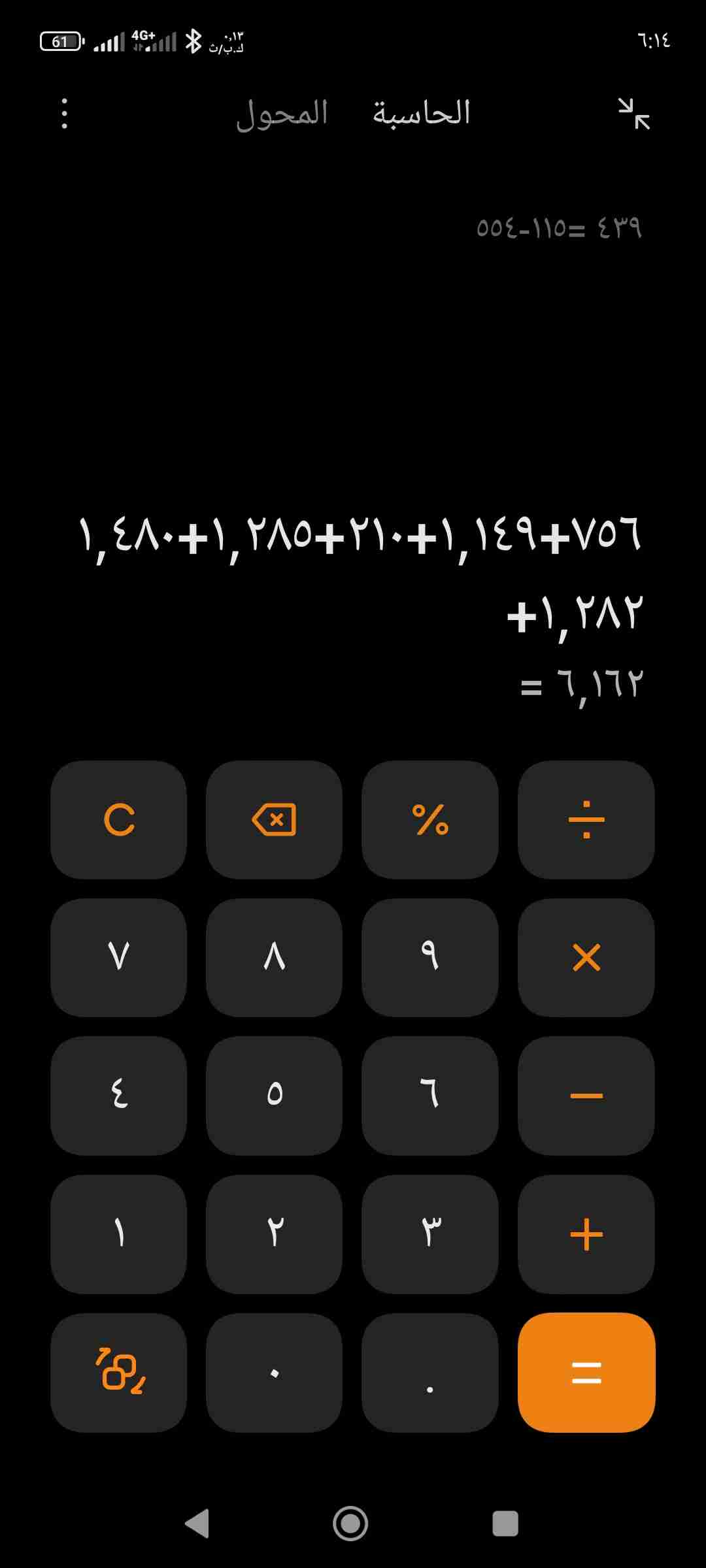706x1568 pixels.
Task: Insert a decimal point
Action: click(430, 1372)
